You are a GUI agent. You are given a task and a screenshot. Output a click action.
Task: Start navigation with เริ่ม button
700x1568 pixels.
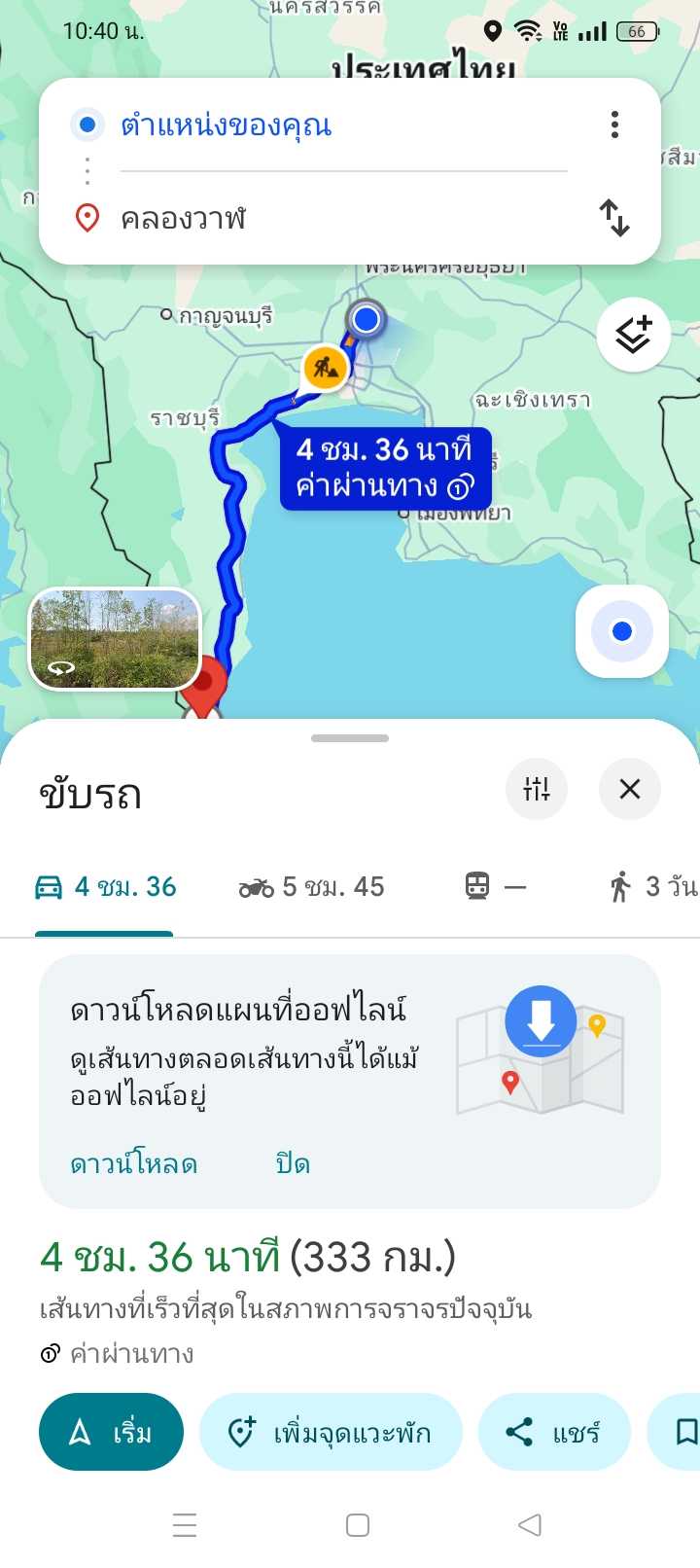coord(111,1432)
